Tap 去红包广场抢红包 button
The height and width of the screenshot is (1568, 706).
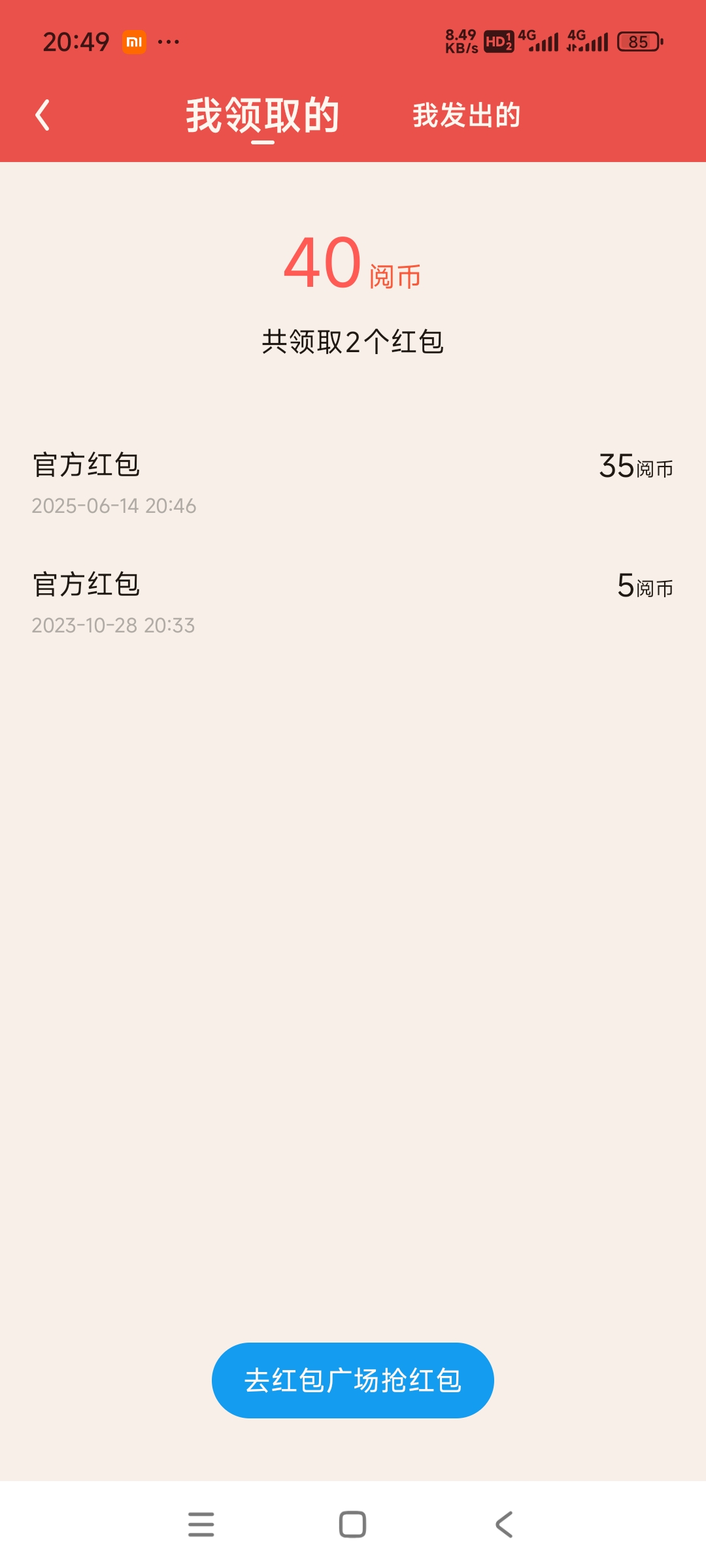pos(353,1380)
